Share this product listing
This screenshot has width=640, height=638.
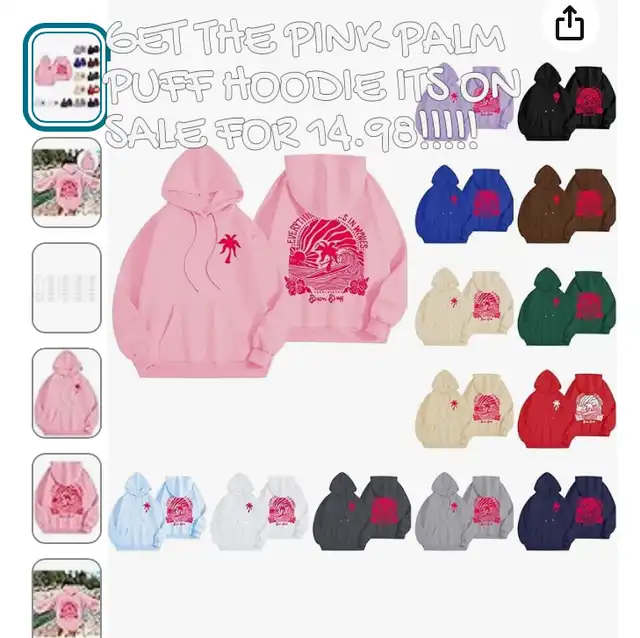click(569, 22)
